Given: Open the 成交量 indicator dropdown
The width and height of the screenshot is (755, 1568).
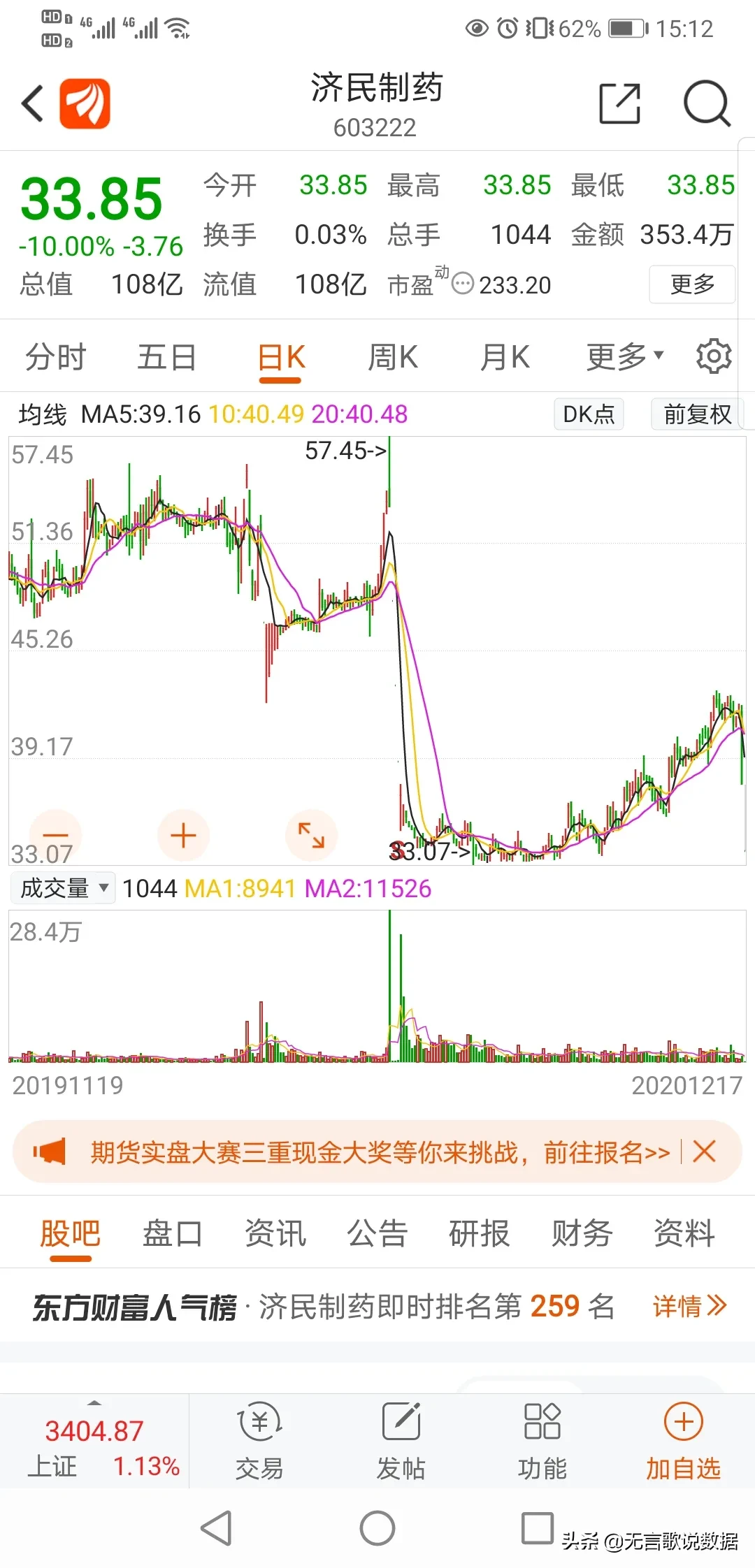Looking at the screenshot, I should pos(63,889).
